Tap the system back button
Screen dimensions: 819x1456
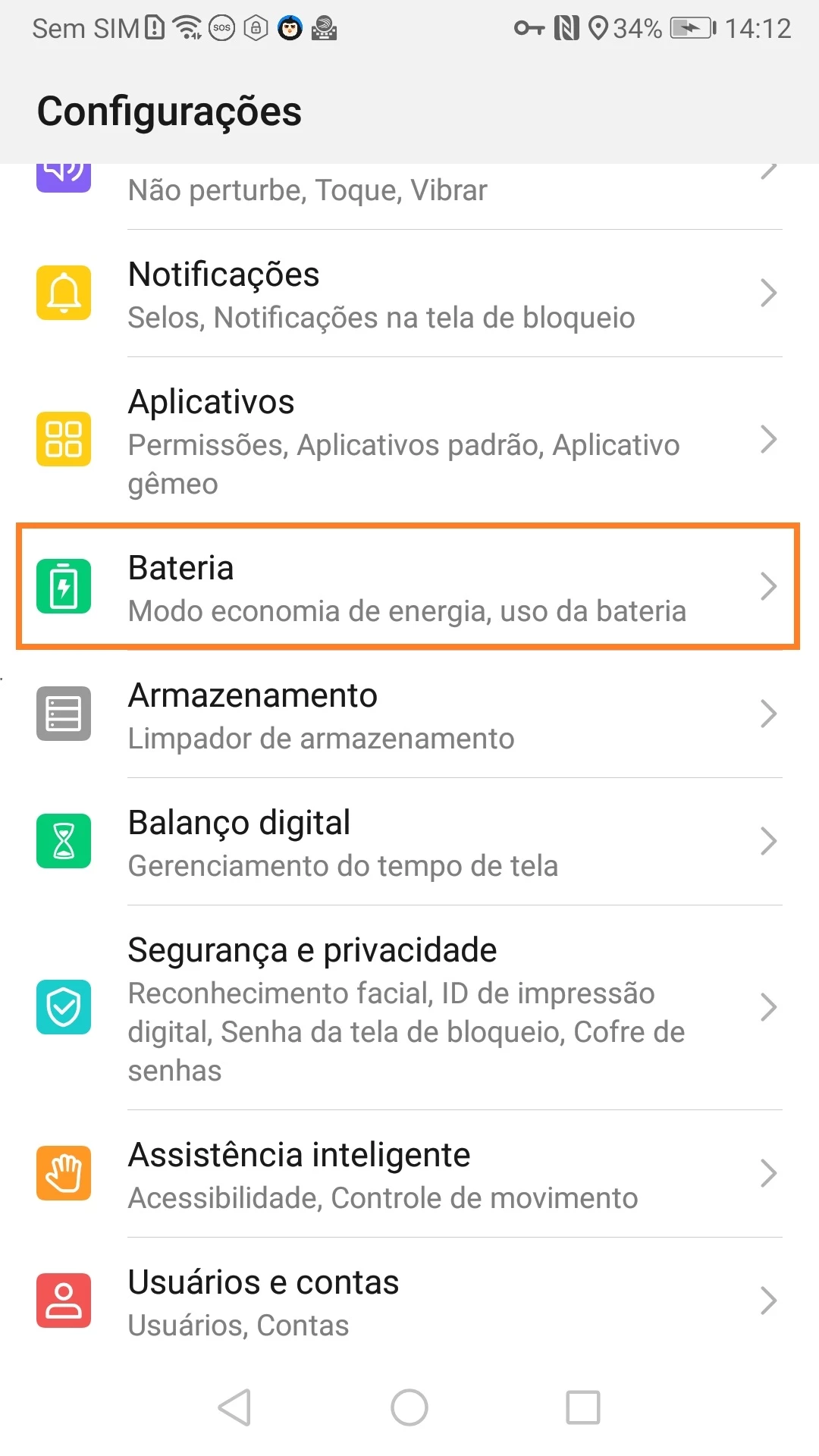coord(234,1407)
